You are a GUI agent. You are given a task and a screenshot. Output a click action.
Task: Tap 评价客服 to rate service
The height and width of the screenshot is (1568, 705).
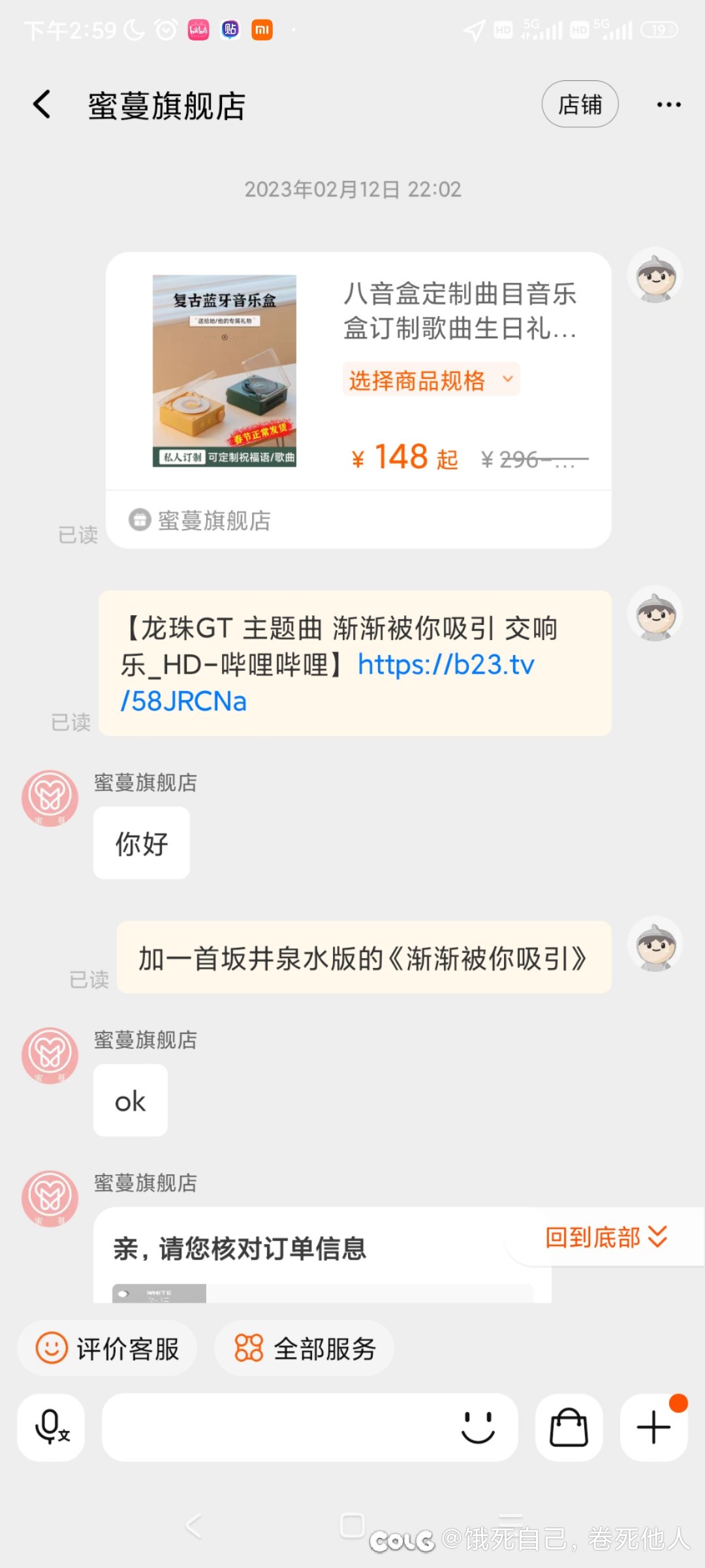[x=108, y=1349]
